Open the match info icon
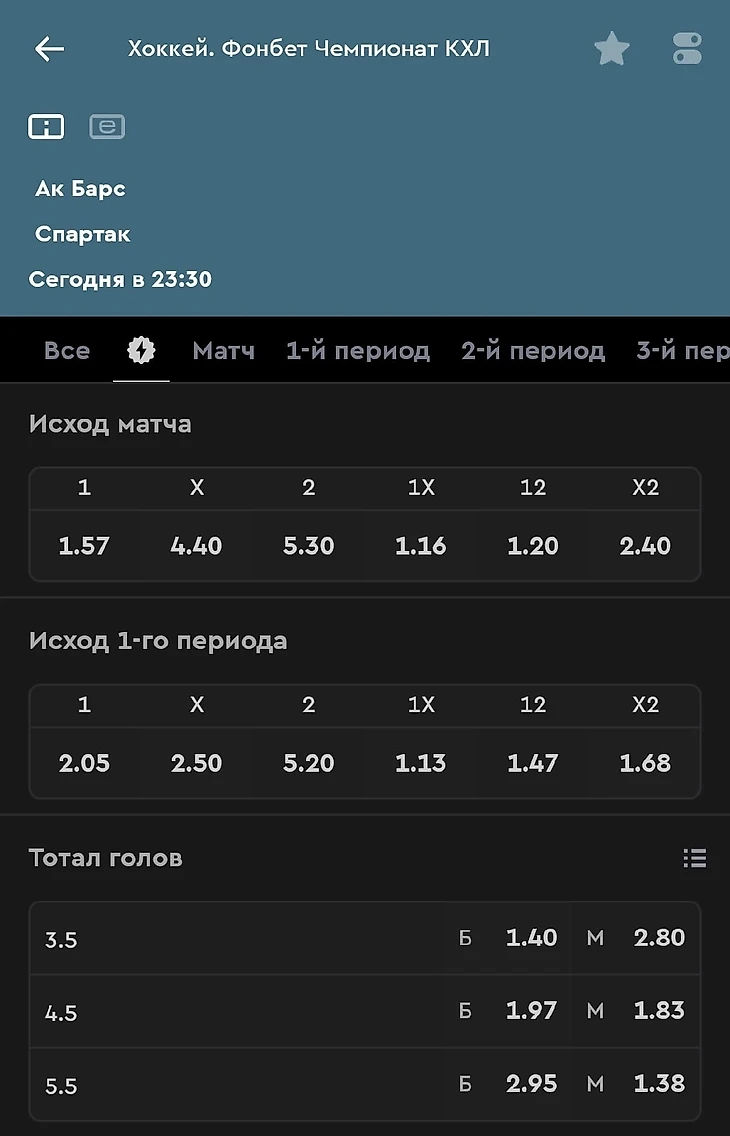This screenshot has height=1136, width=730. coord(46,127)
